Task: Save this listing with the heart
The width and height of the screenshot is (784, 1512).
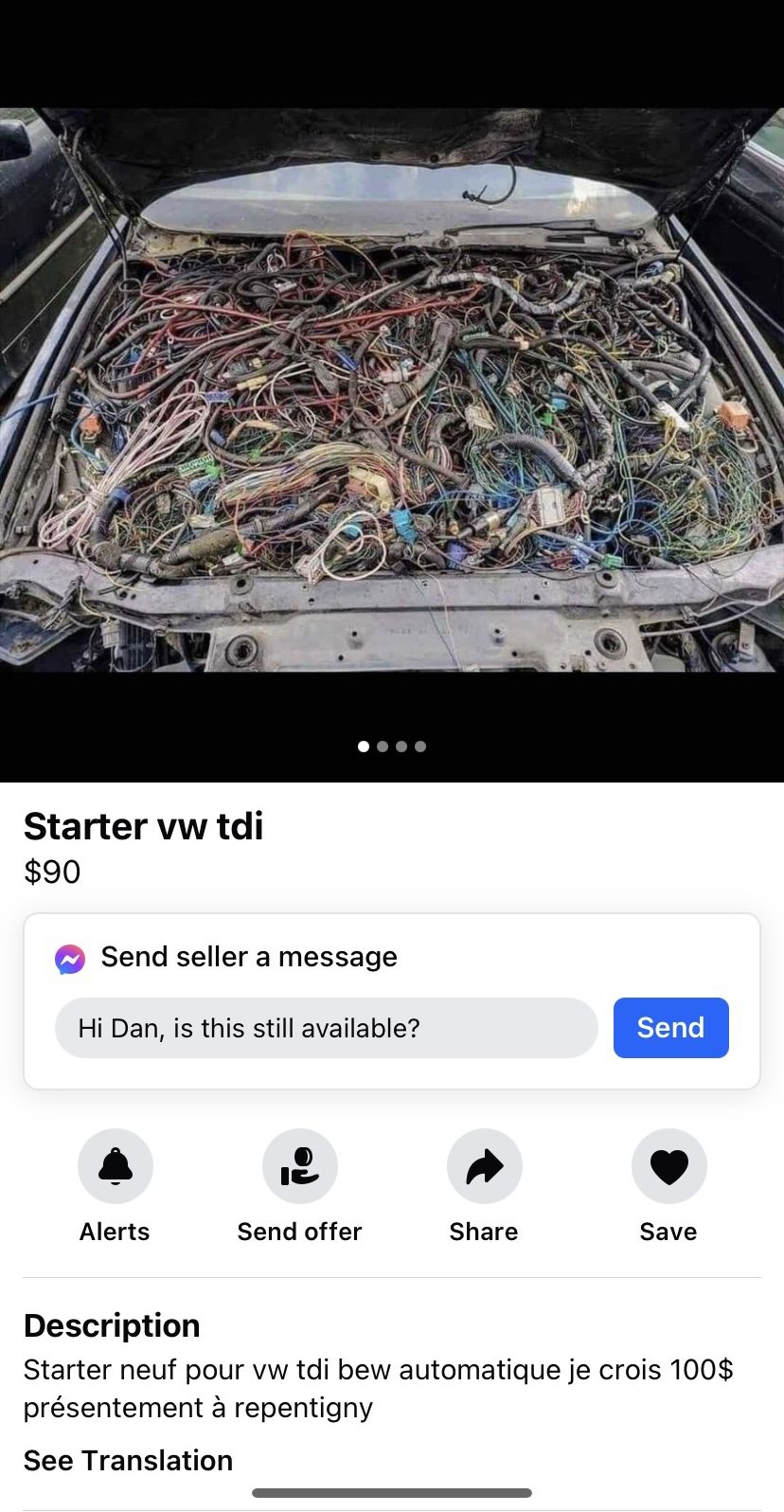Action: point(668,1166)
